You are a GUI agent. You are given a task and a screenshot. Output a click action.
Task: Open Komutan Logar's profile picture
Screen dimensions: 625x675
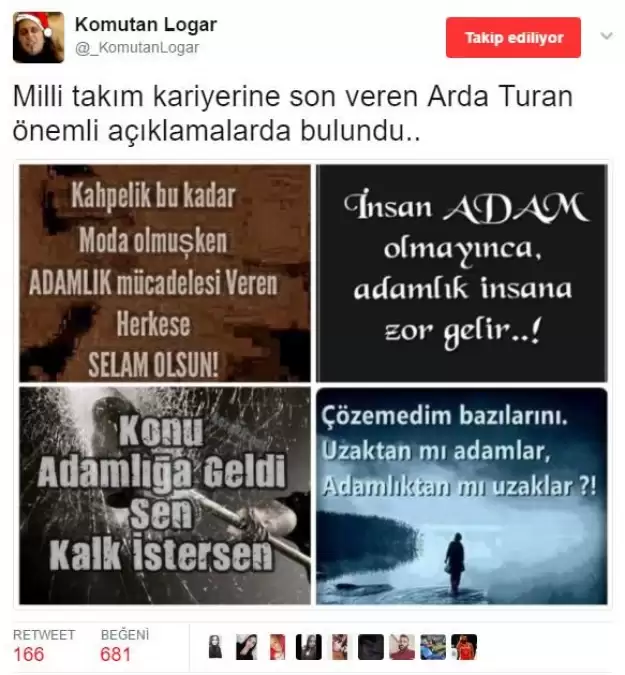pos(39,36)
